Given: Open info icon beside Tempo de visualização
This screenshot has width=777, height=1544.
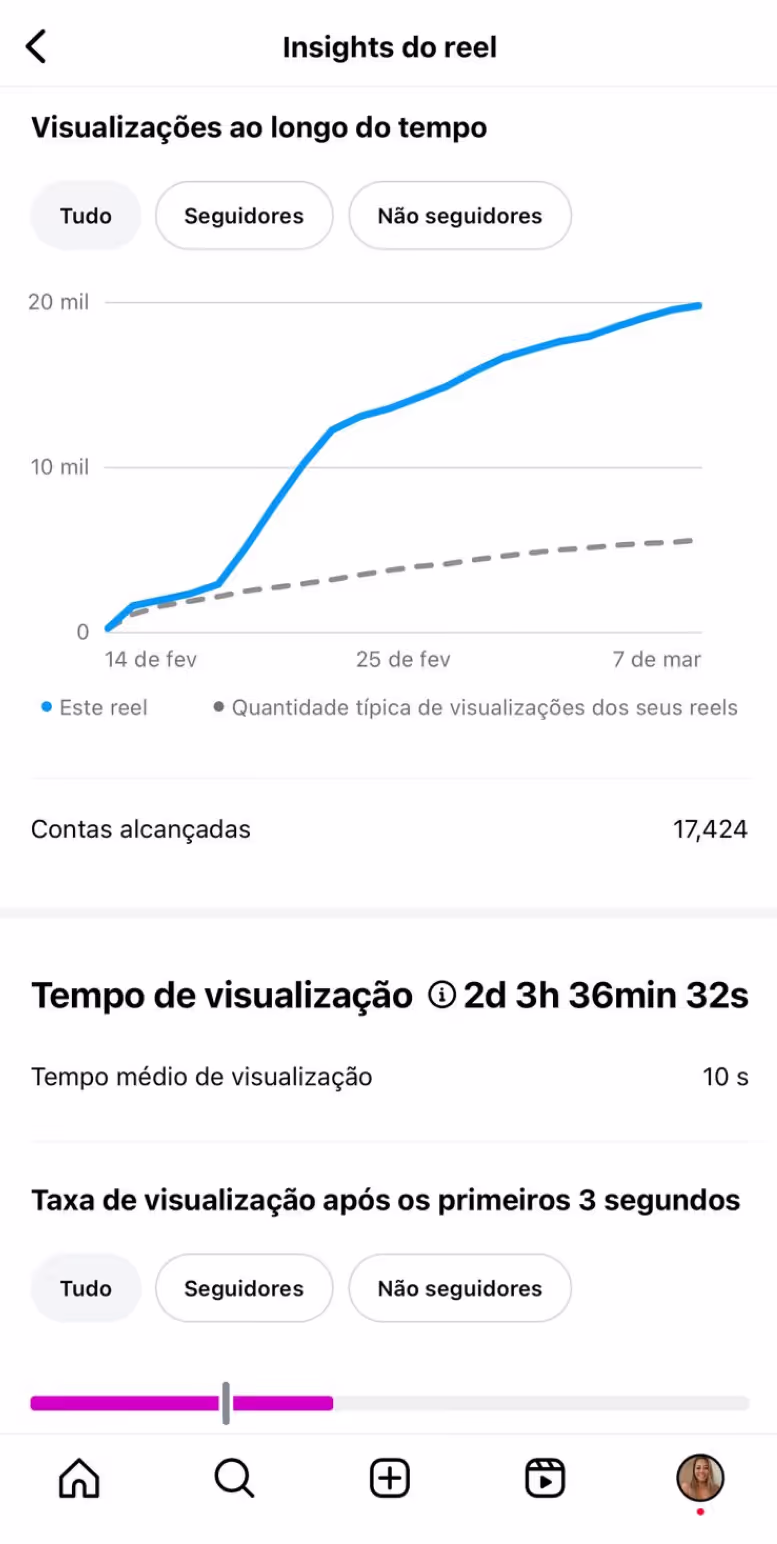Looking at the screenshot, I should click(x=442, y=995).
